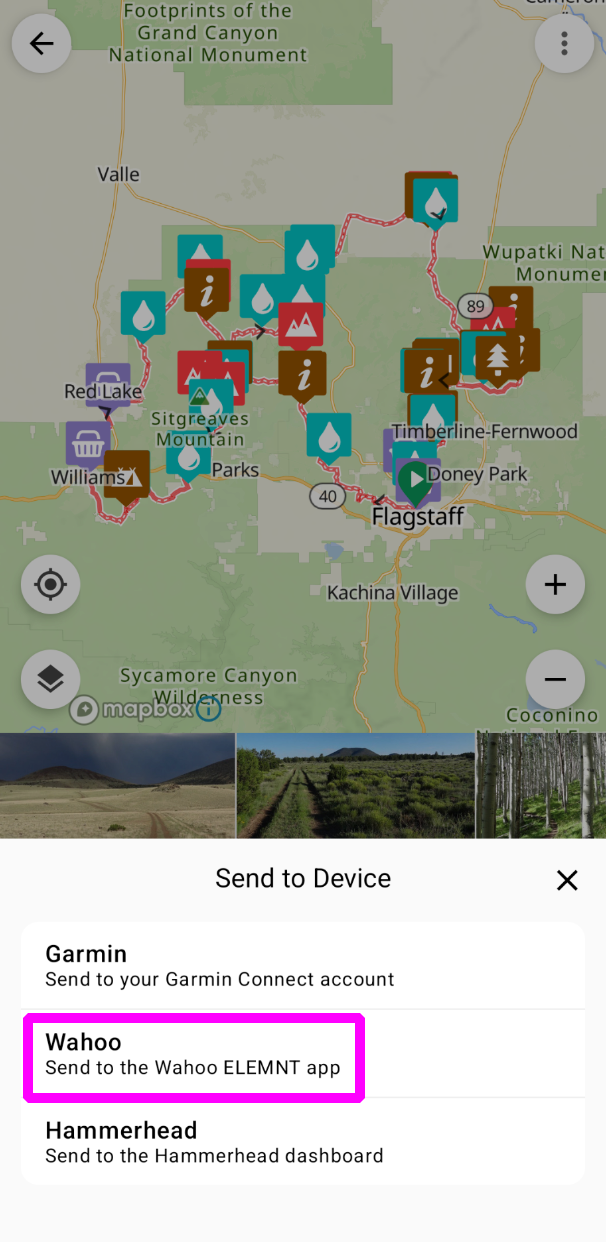
Task: Select Hammerhead dashboard option
Action: (302, 1142)
